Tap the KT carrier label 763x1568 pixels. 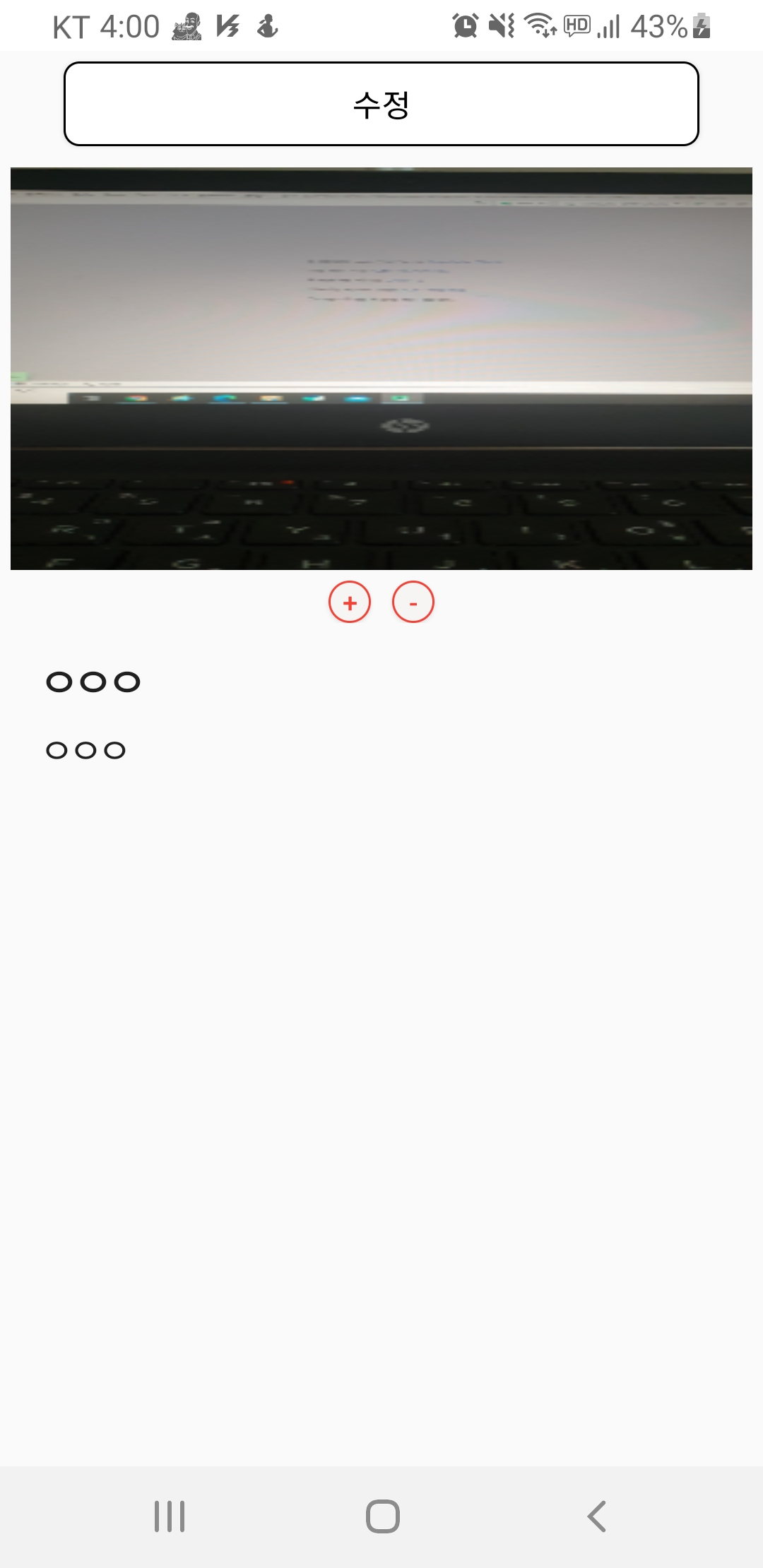73,27
